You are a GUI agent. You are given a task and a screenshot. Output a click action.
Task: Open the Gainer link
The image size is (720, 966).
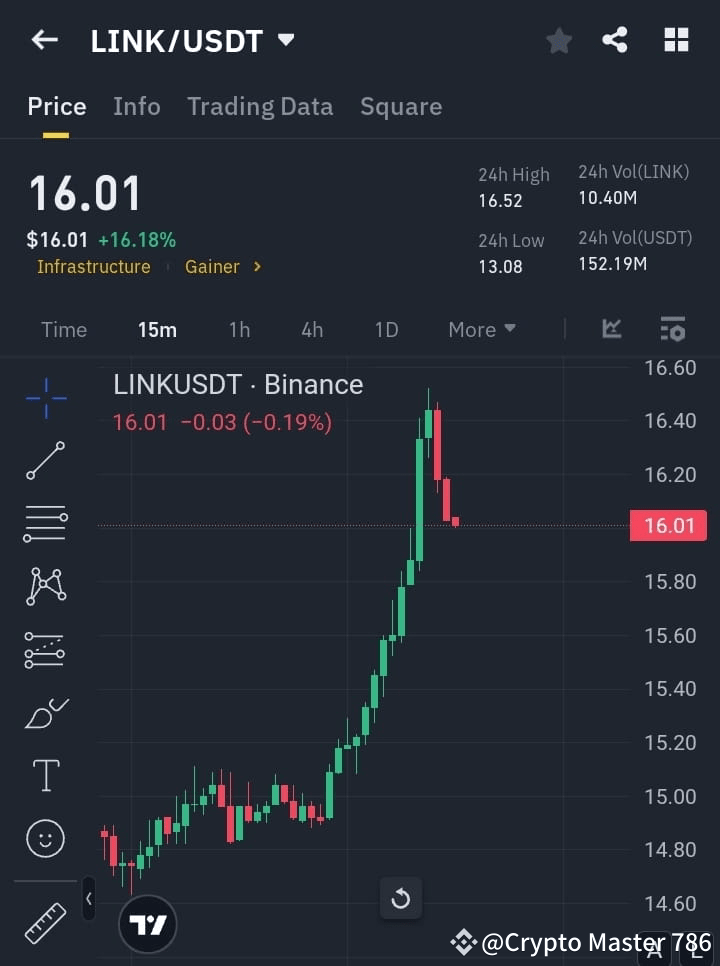pyautogui.click(x=213, y=266)
